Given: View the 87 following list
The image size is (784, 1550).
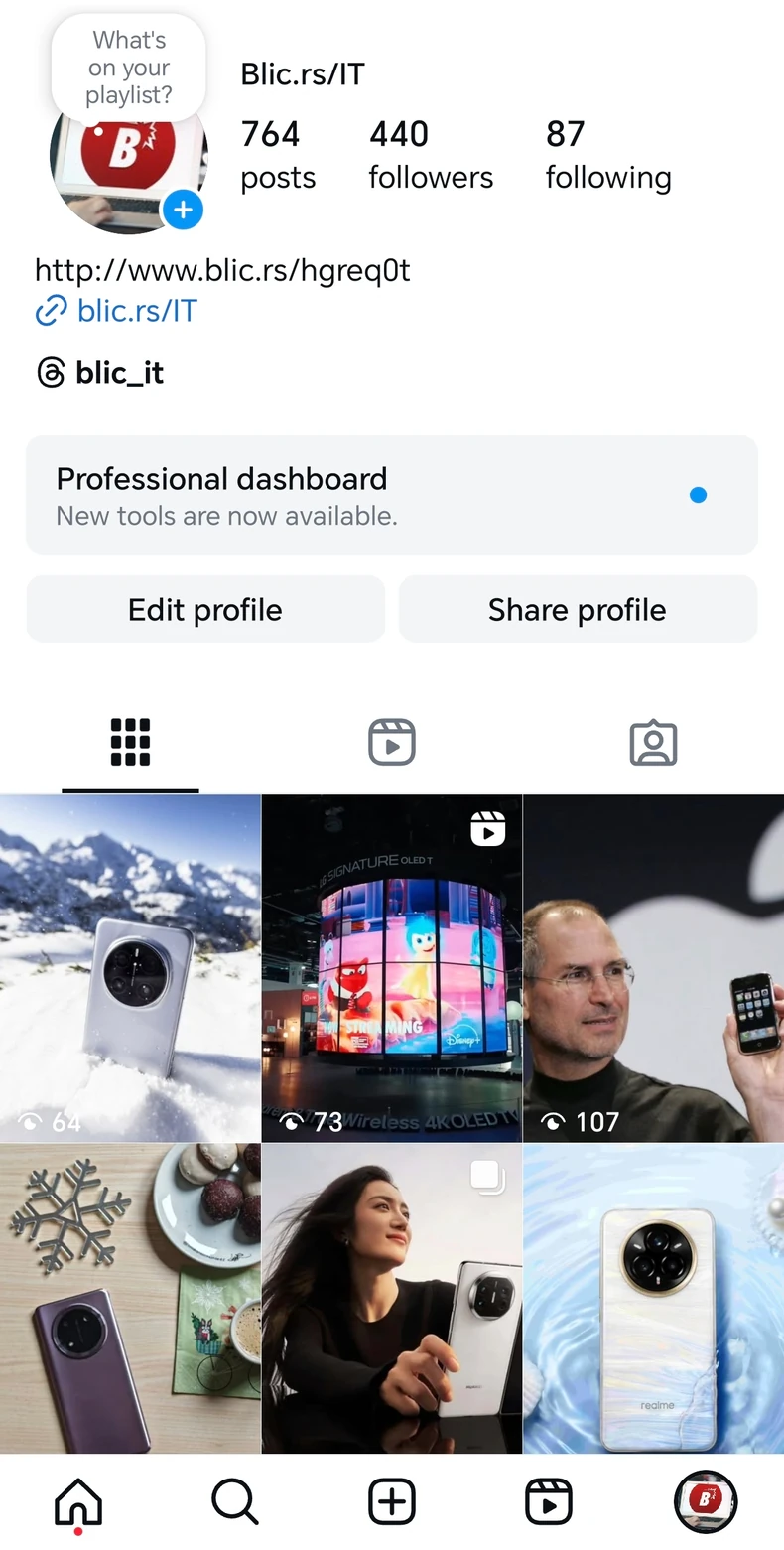Looking at the screenshot, I should click(x=607, y=154).
